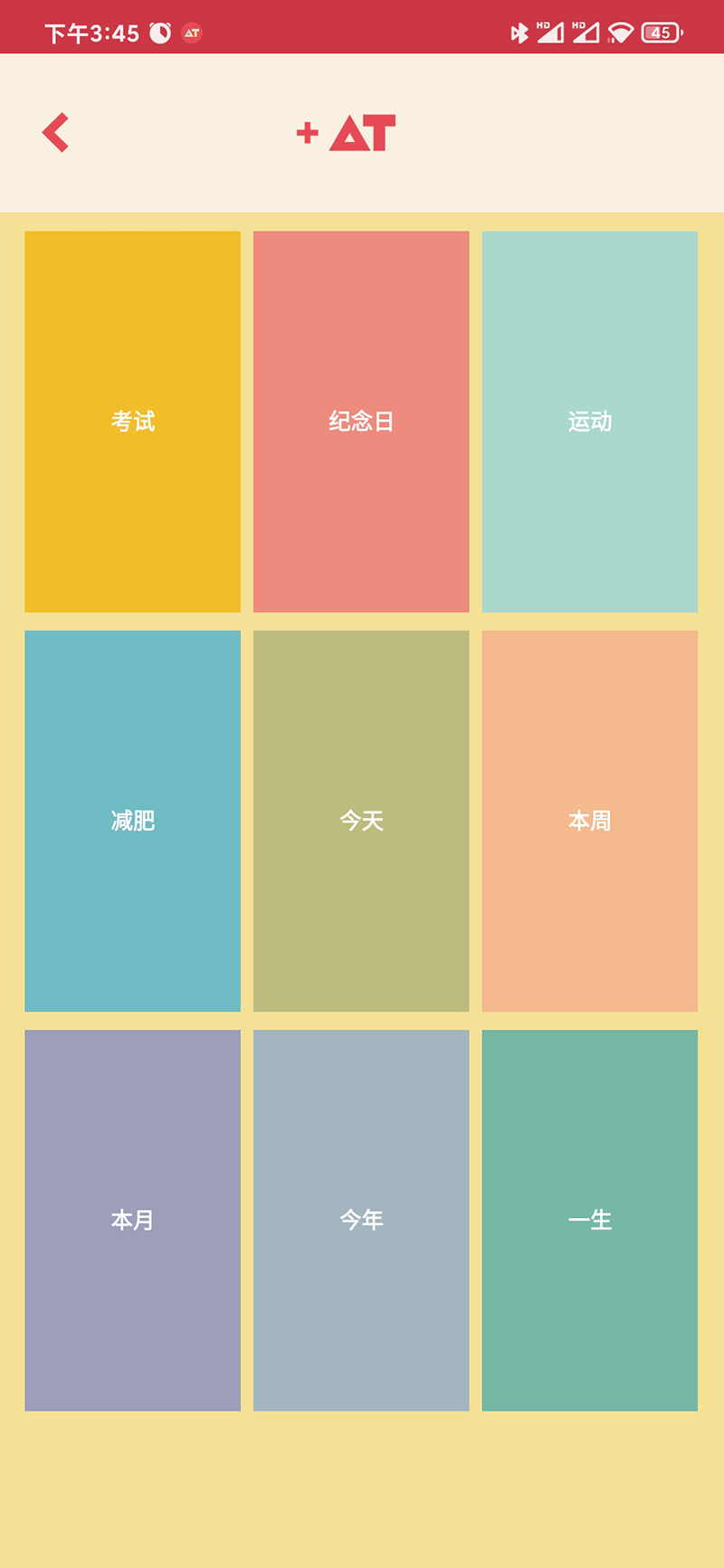Open the 一生 card
This screenshot has height=1568, width=724.
coord(589,1220)
